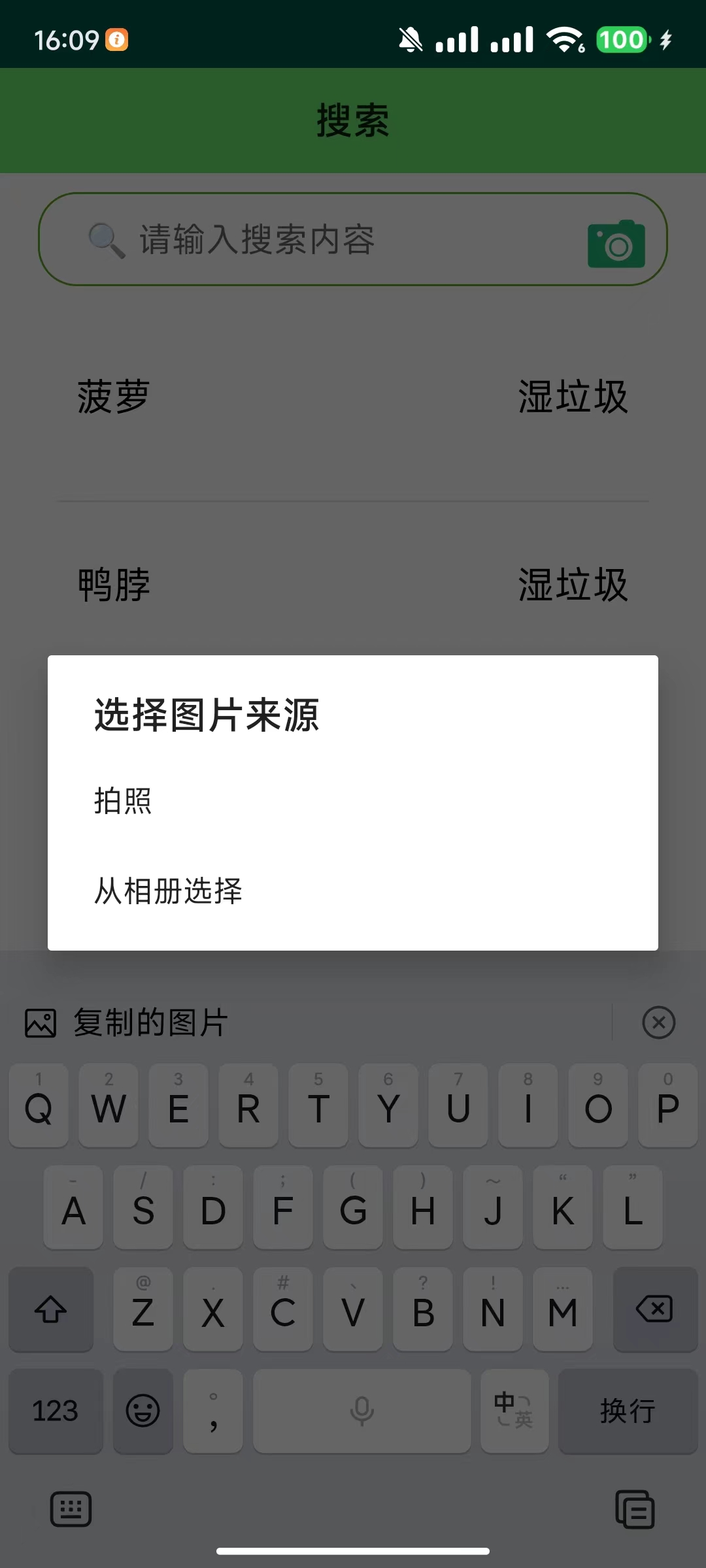Switch to numeric layout with the 123 key
Screen dimensions: 706x1568
pyautogui.click(x=56, y=1413)
